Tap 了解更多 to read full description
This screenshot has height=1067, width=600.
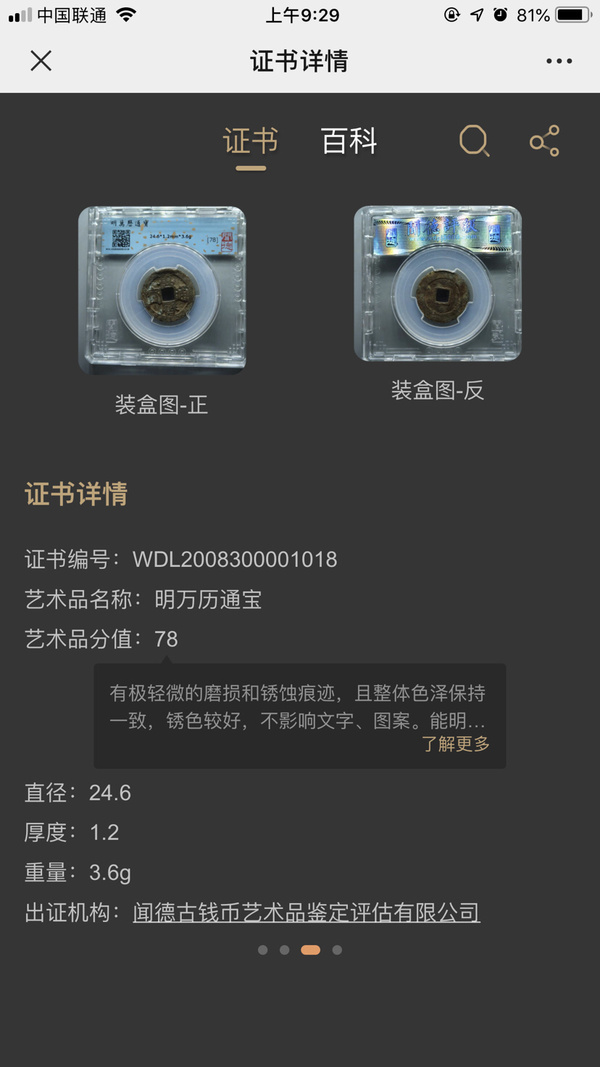pos(455,744)
